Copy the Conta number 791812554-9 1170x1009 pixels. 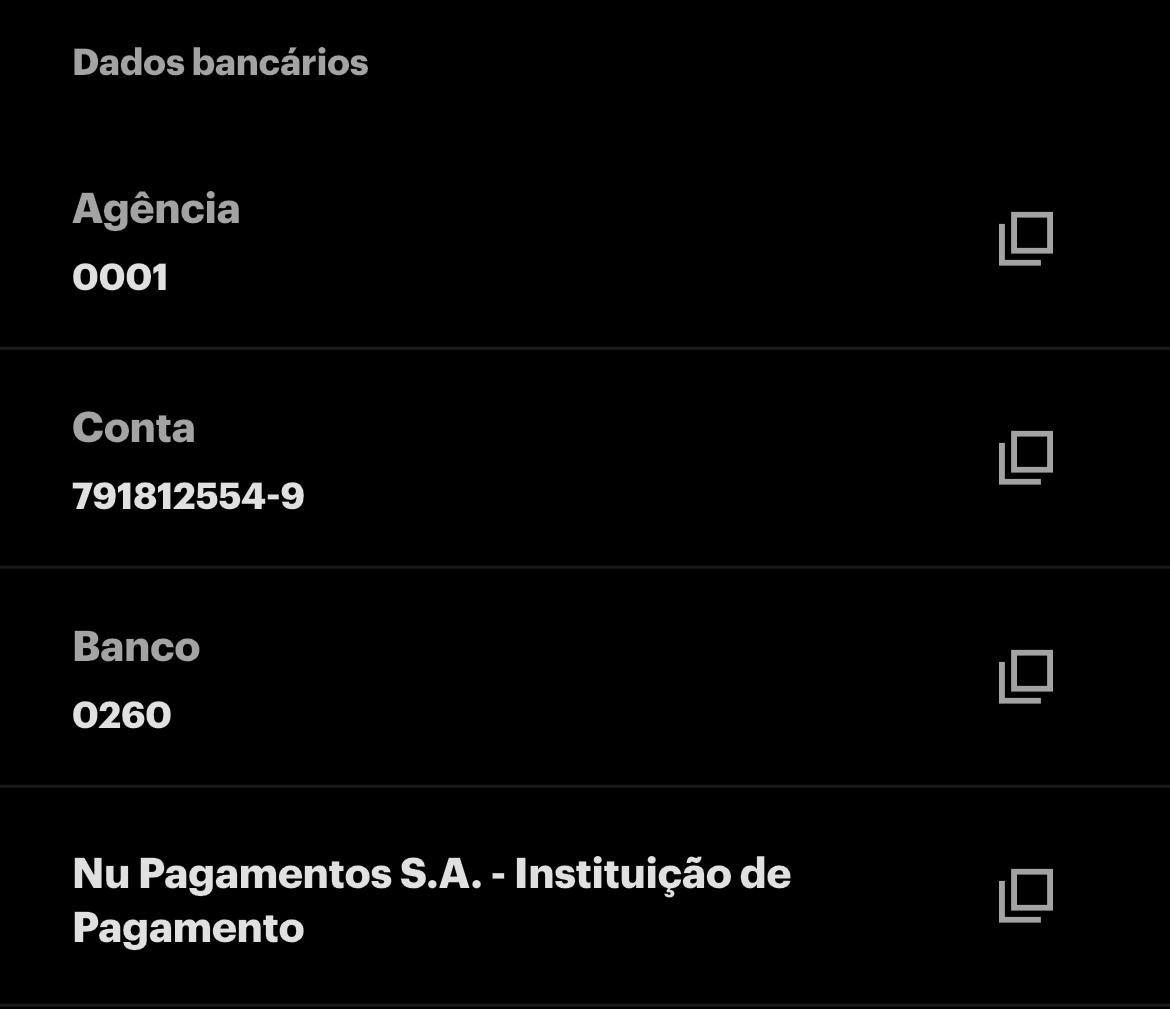[x=1026, y=458]
